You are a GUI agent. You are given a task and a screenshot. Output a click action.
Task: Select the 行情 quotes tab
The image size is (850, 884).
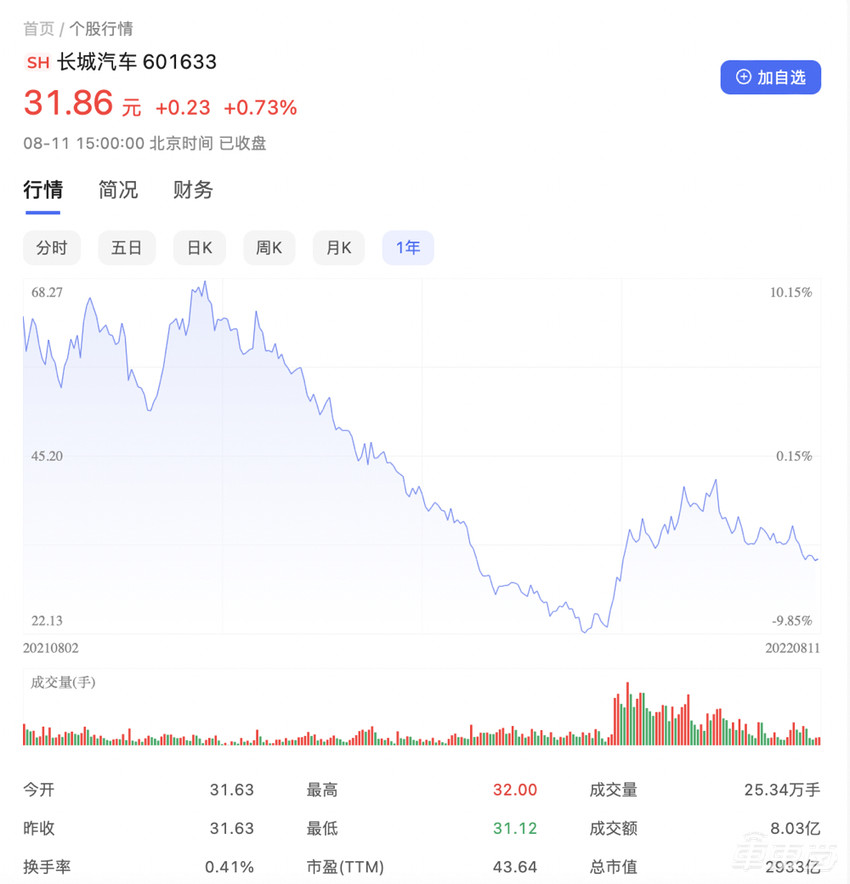point(43,190)
